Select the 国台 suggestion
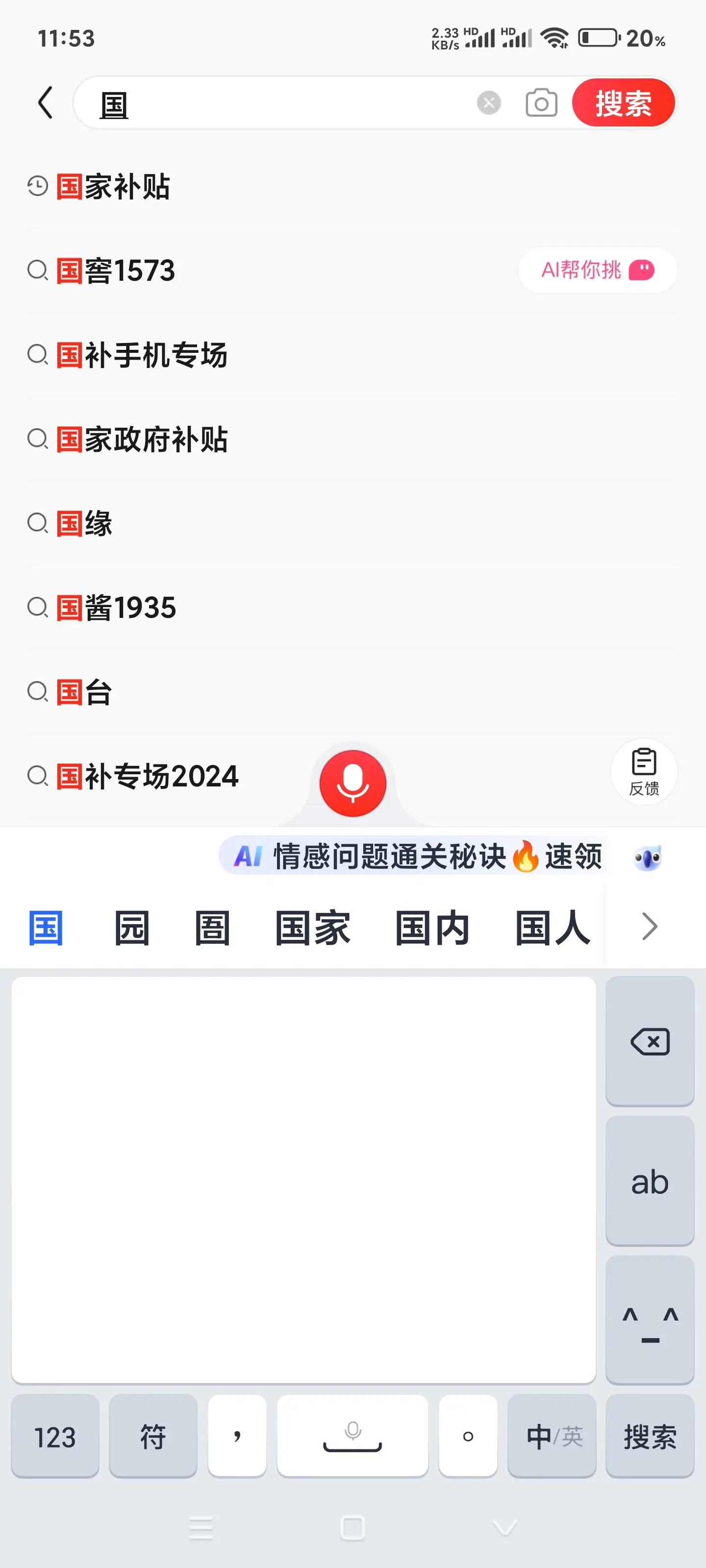706x1568 pixels. (85, 692)
